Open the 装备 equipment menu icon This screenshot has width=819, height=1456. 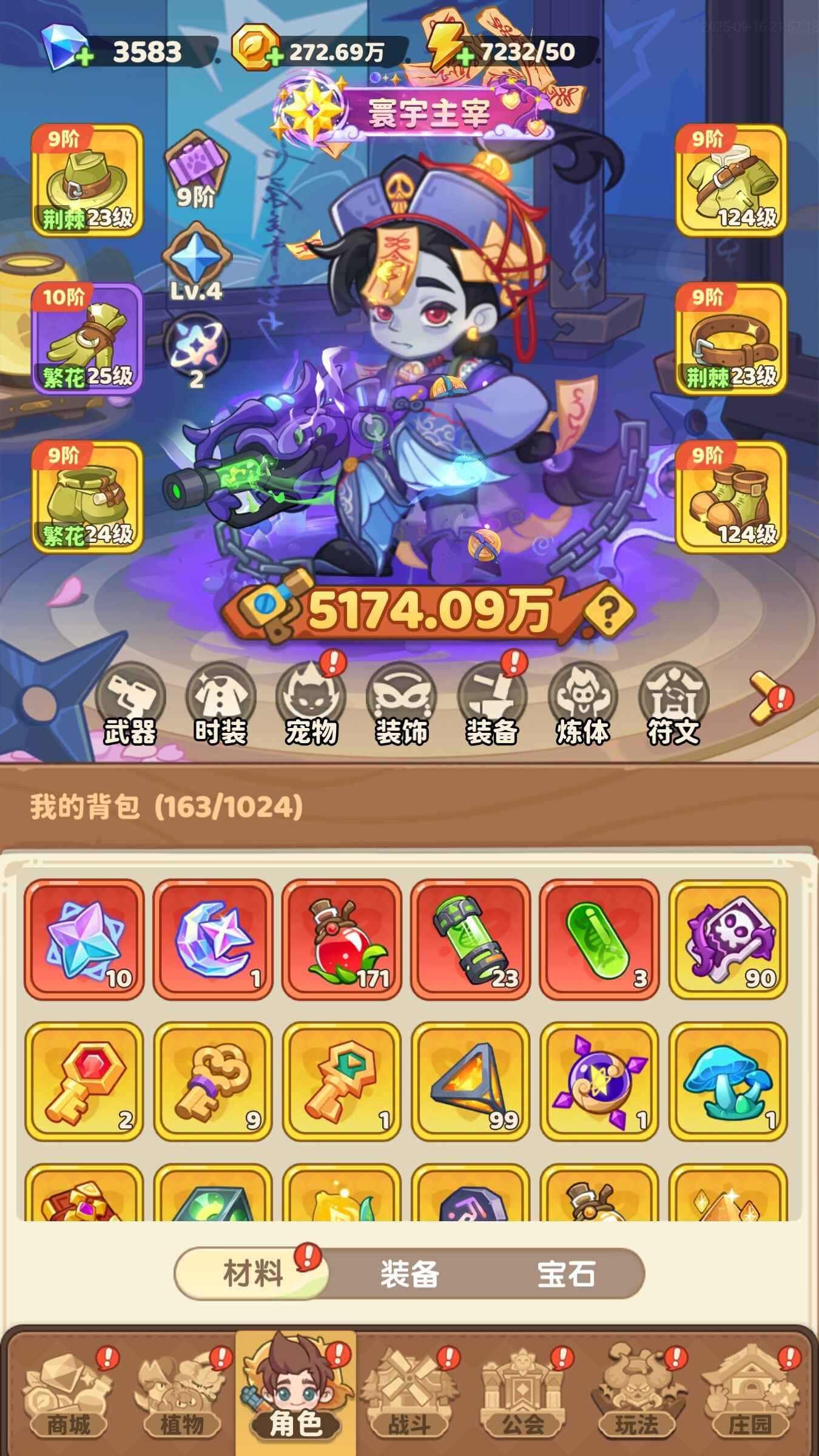pos(492,704)
